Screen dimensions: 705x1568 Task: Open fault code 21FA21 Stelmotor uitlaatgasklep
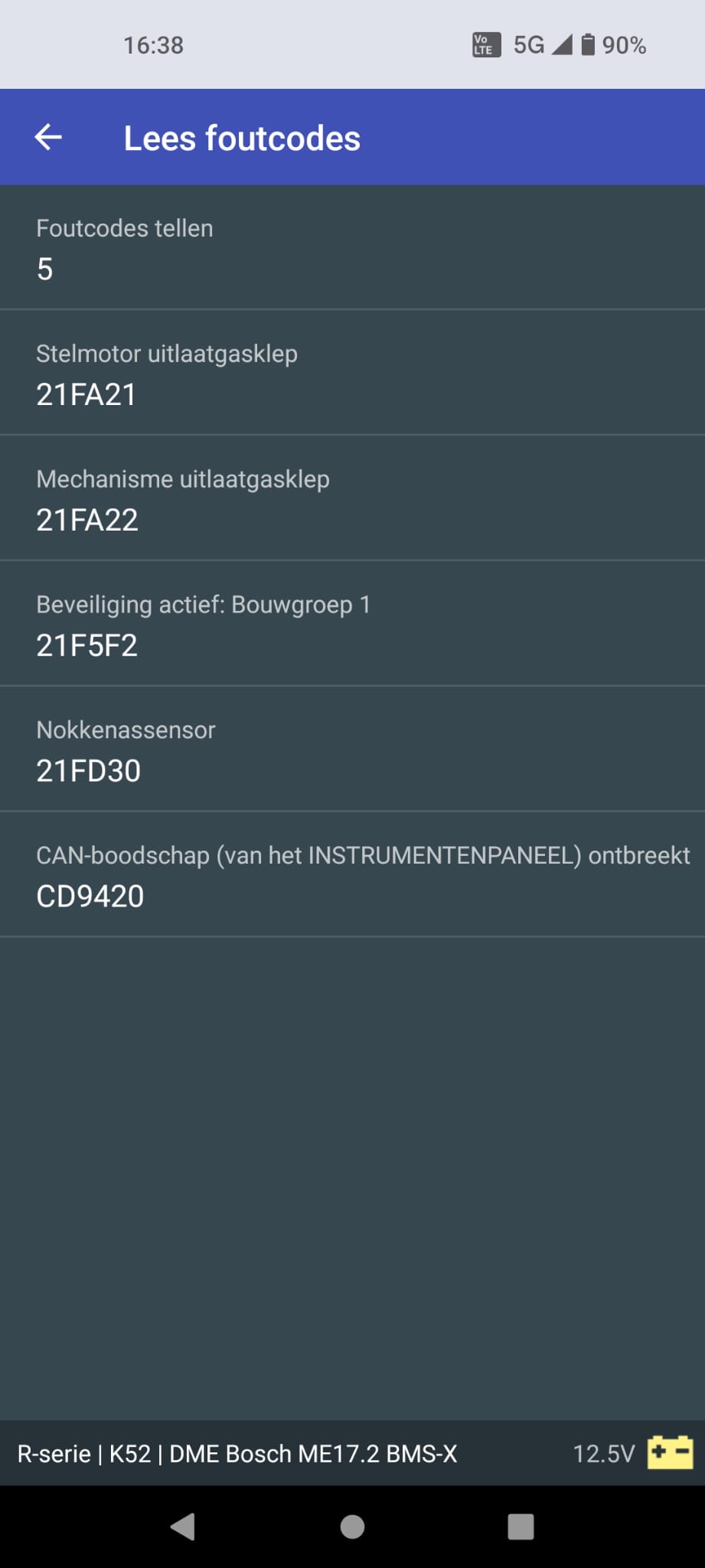pos(352,374)
